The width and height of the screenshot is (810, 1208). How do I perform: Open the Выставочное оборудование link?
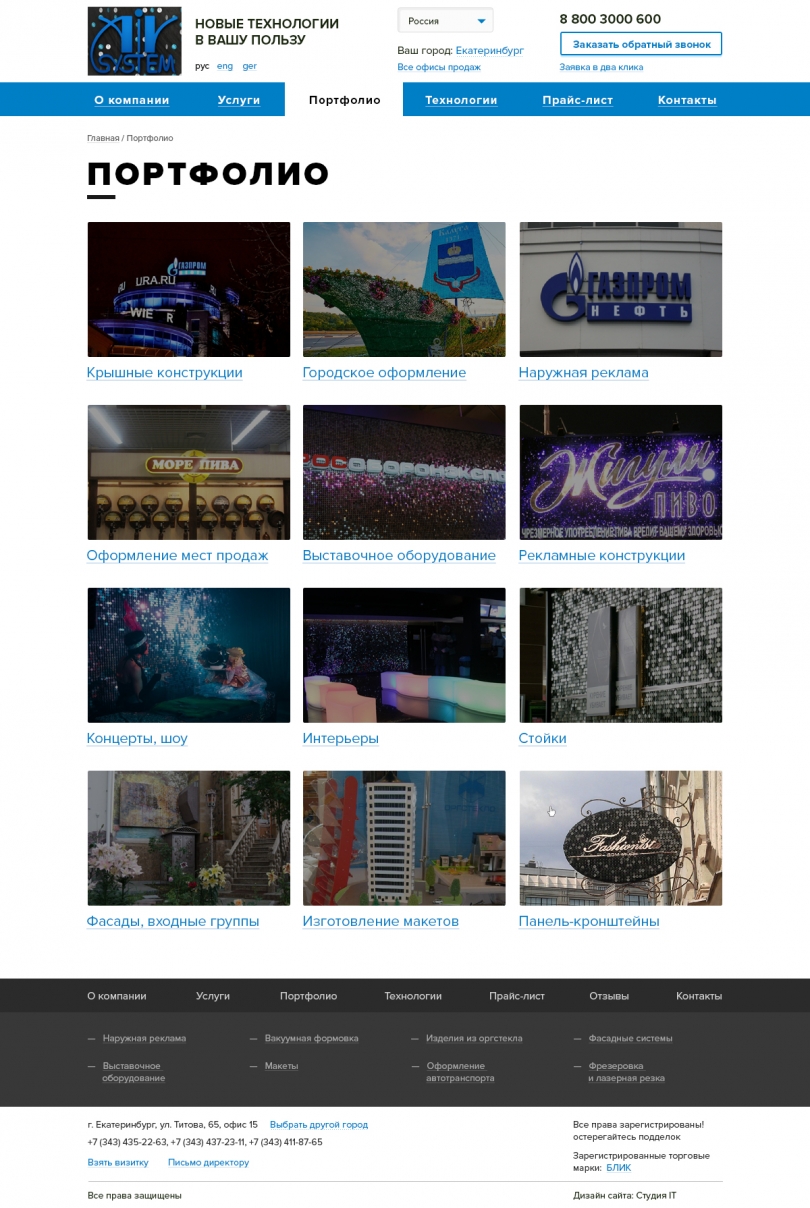click(x=399, y=556)
